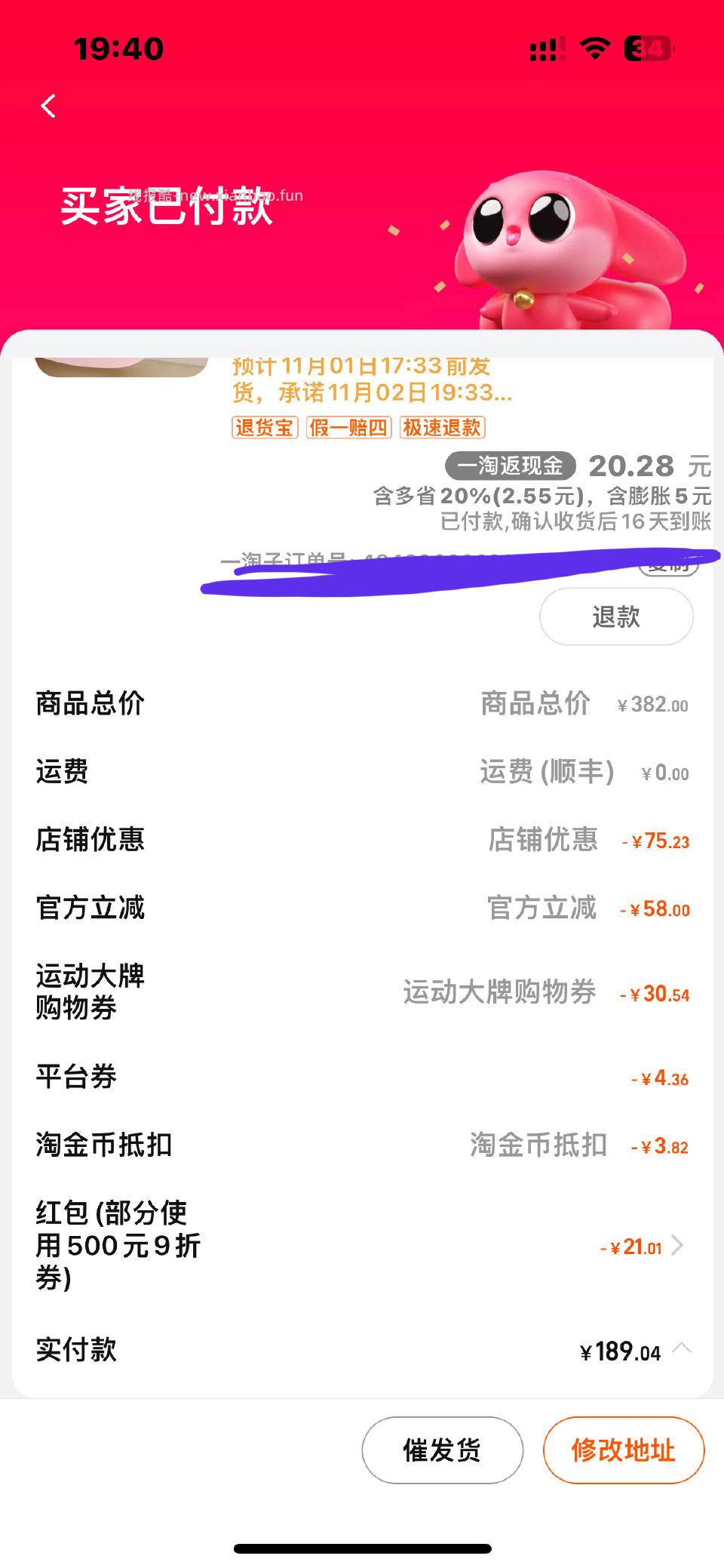Tap the 退货宝 service tag
Image resolution: width=724 pixels, height=1568 pixels.
263,428
